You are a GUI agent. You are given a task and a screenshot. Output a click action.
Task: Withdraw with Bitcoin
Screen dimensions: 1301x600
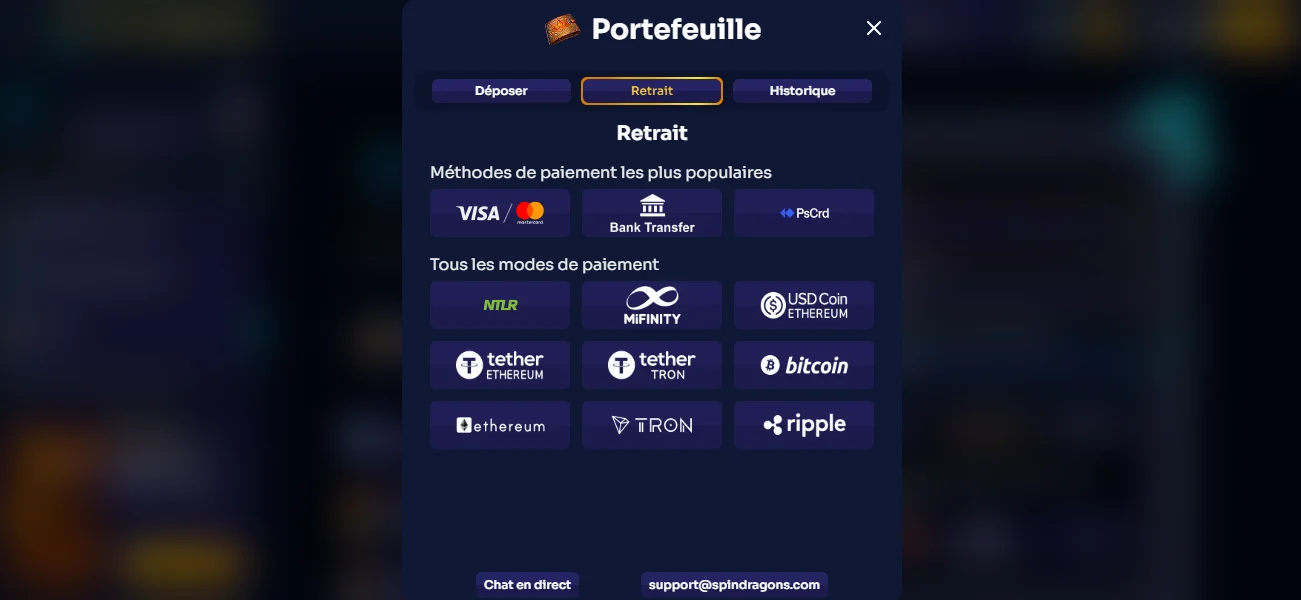coord(804,365)
